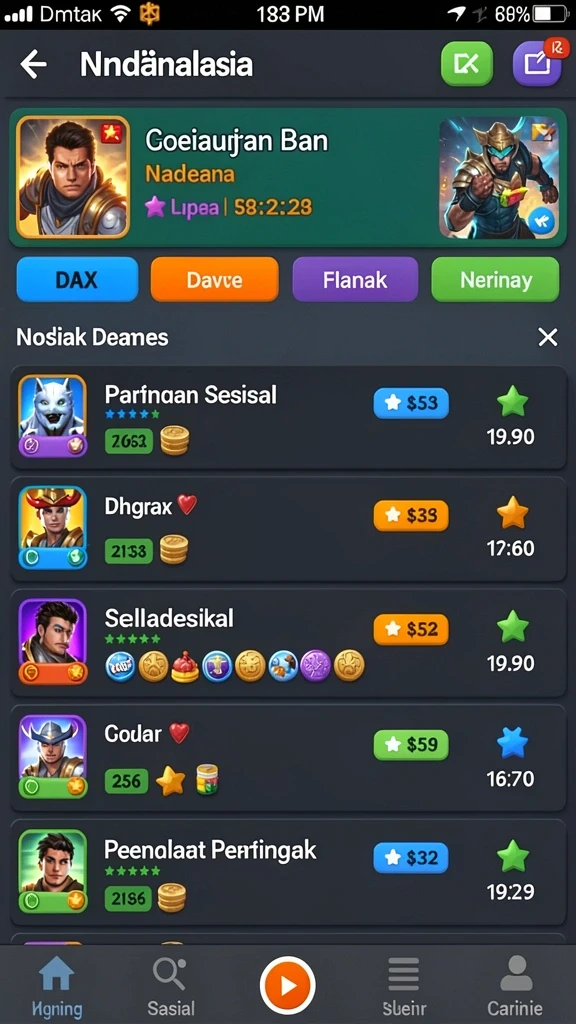
Task: Select the orange Davve button
Action: [x=214, y=280]
